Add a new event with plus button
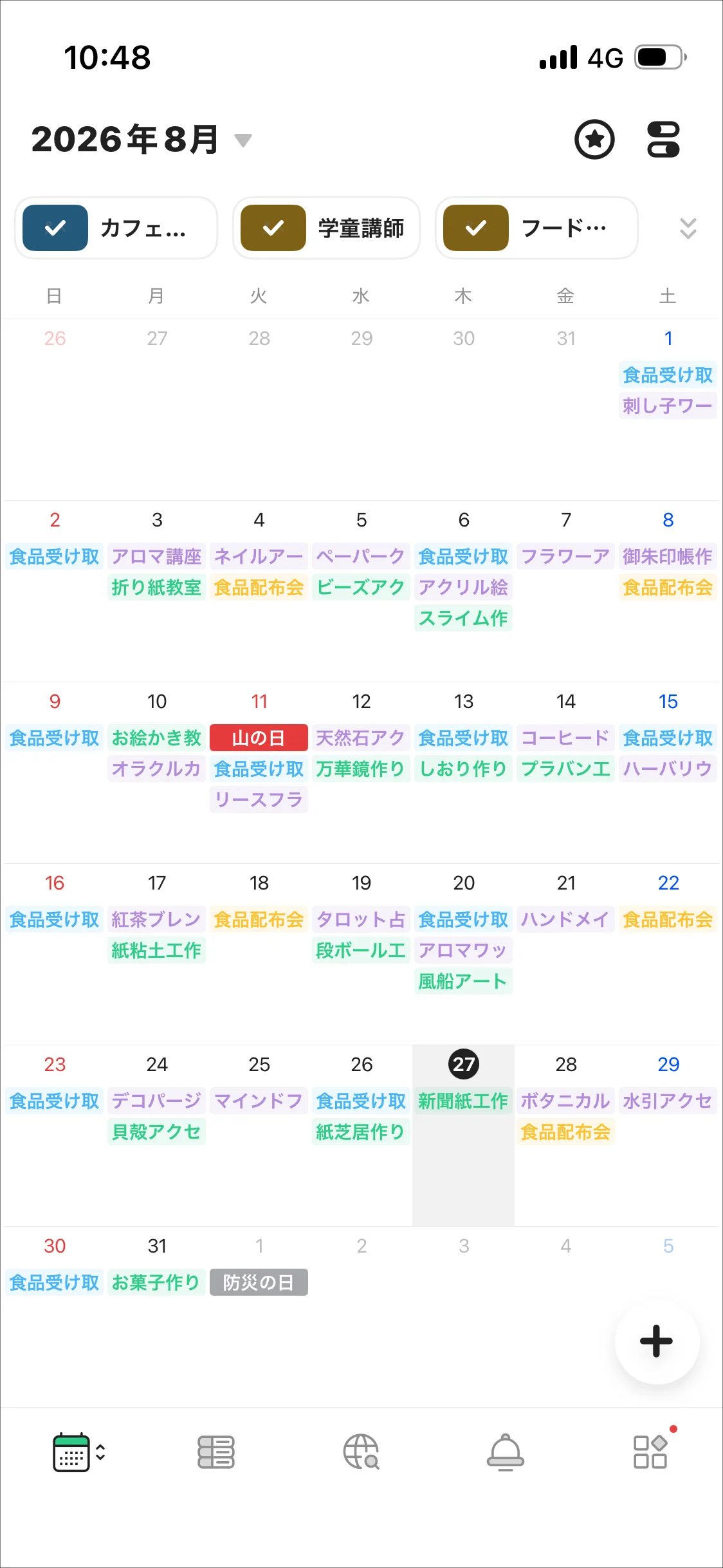This screenshot has width=723, height=1568. [657, 1341]
